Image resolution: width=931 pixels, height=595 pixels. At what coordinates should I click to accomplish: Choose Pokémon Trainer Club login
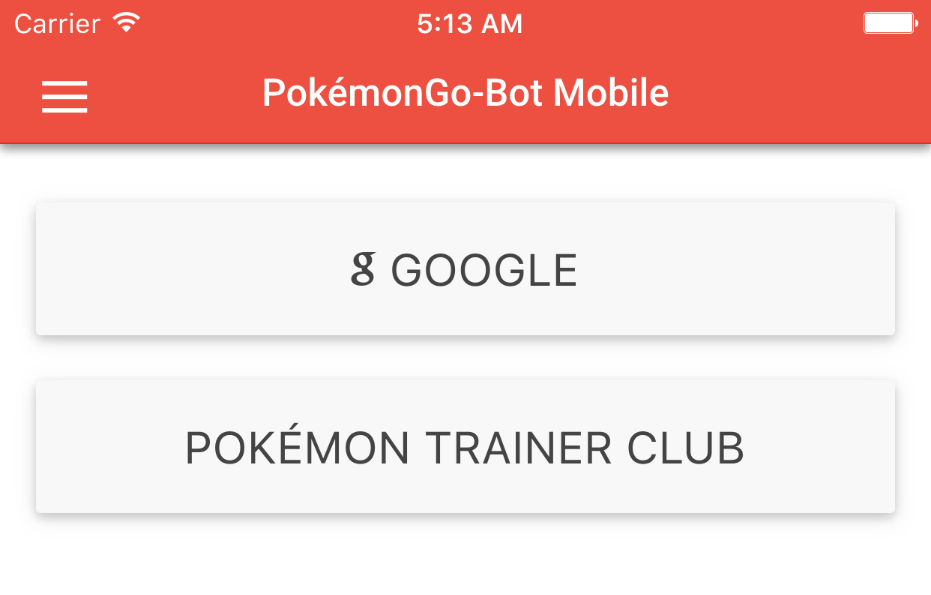tap(465, 447)
